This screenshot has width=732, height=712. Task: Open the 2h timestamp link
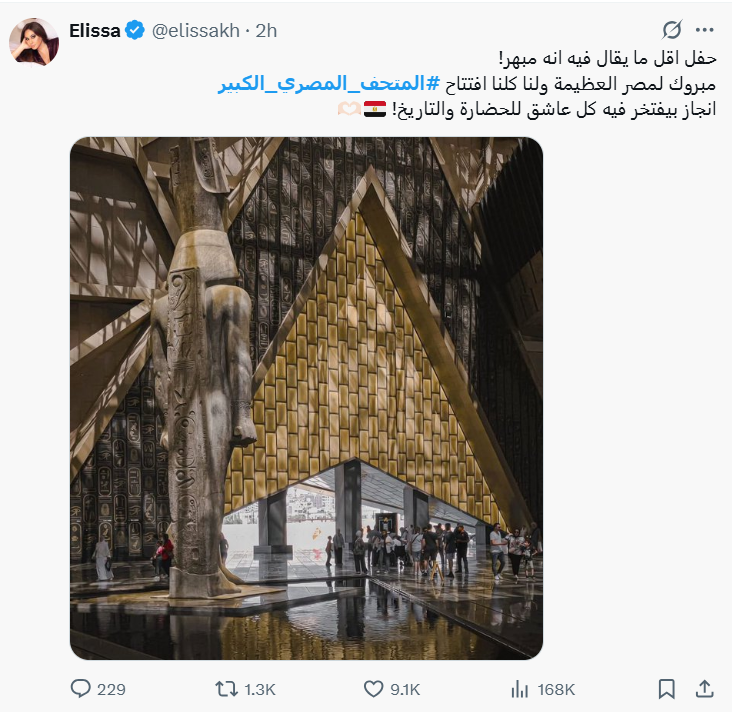click(x=266, y=31)
